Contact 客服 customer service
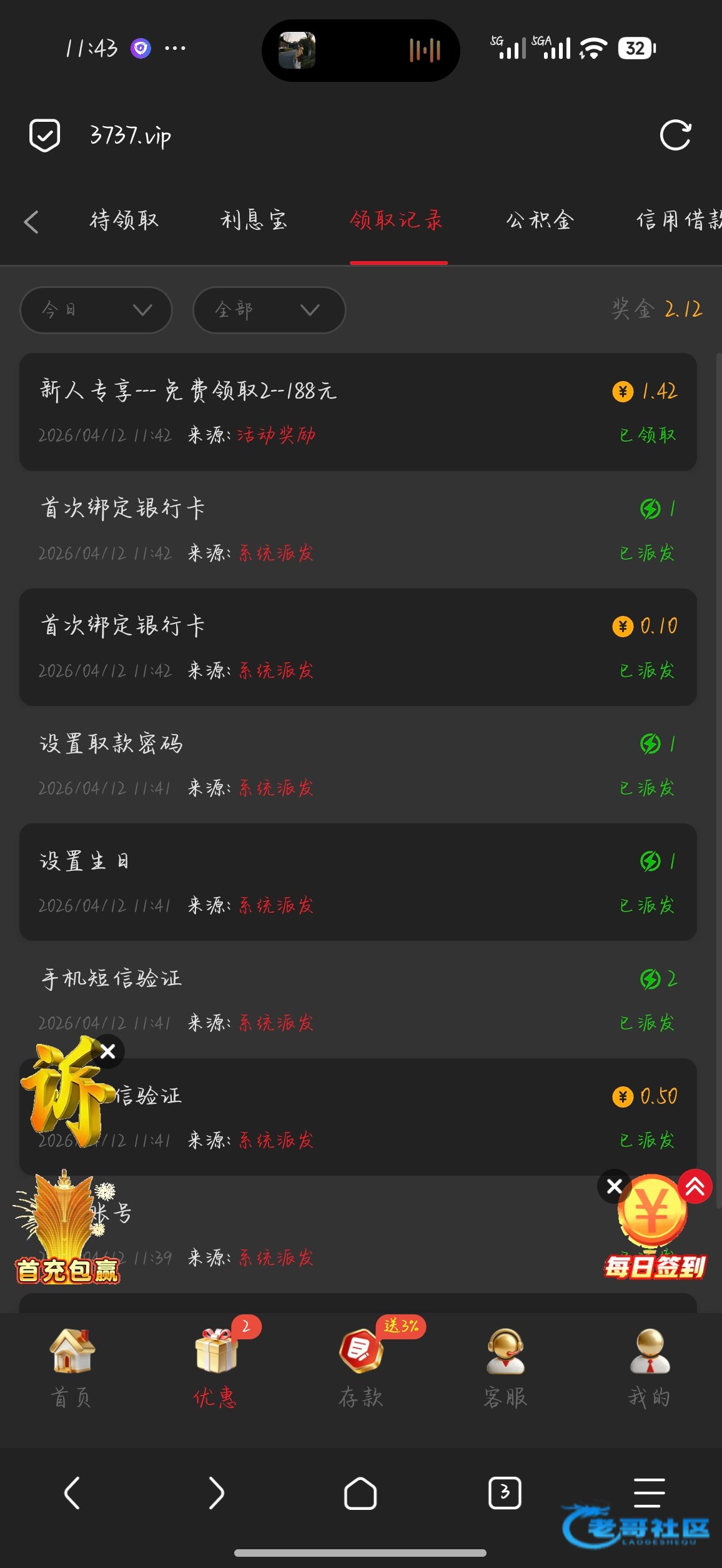This screenshot has height=1568, width=722. tap(505, 1368)
